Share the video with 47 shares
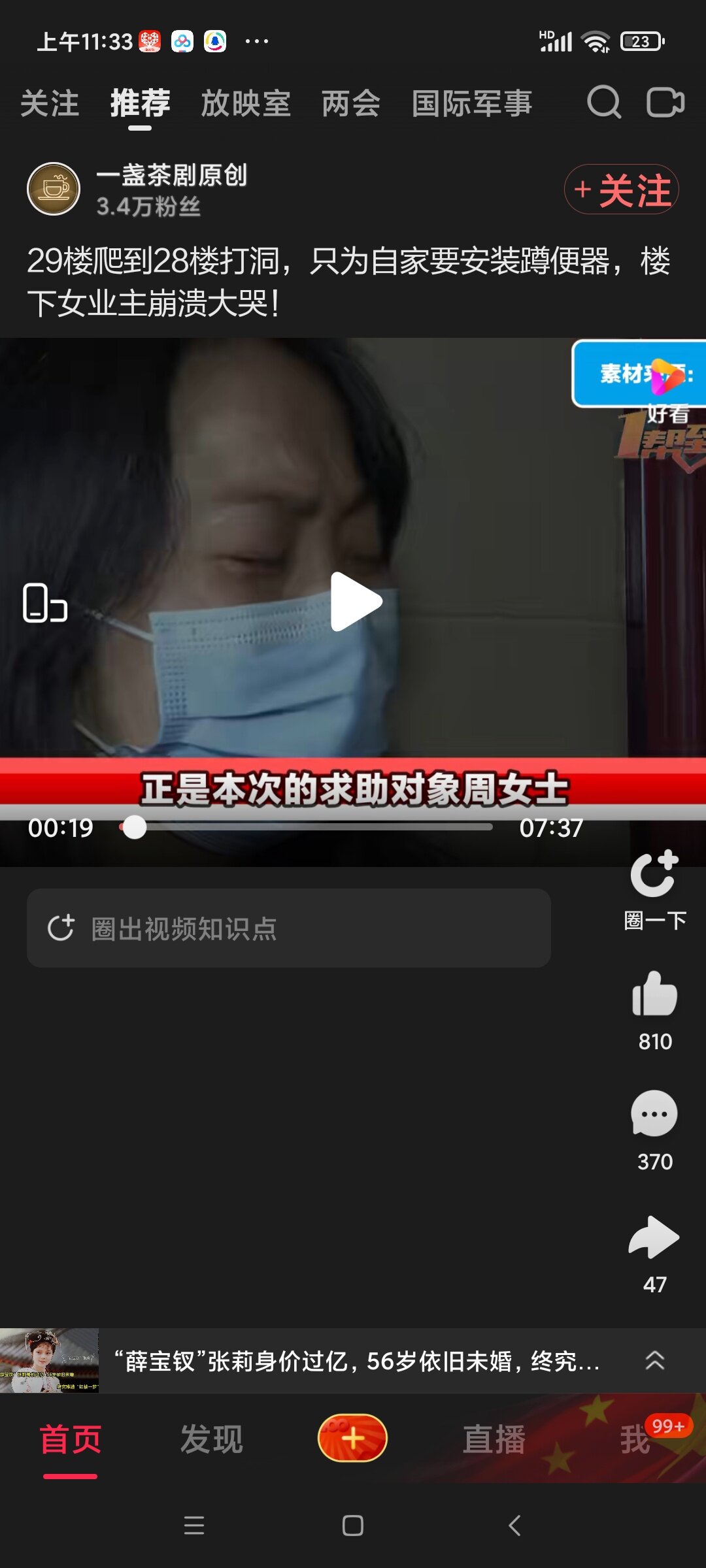 point(654,1237)
